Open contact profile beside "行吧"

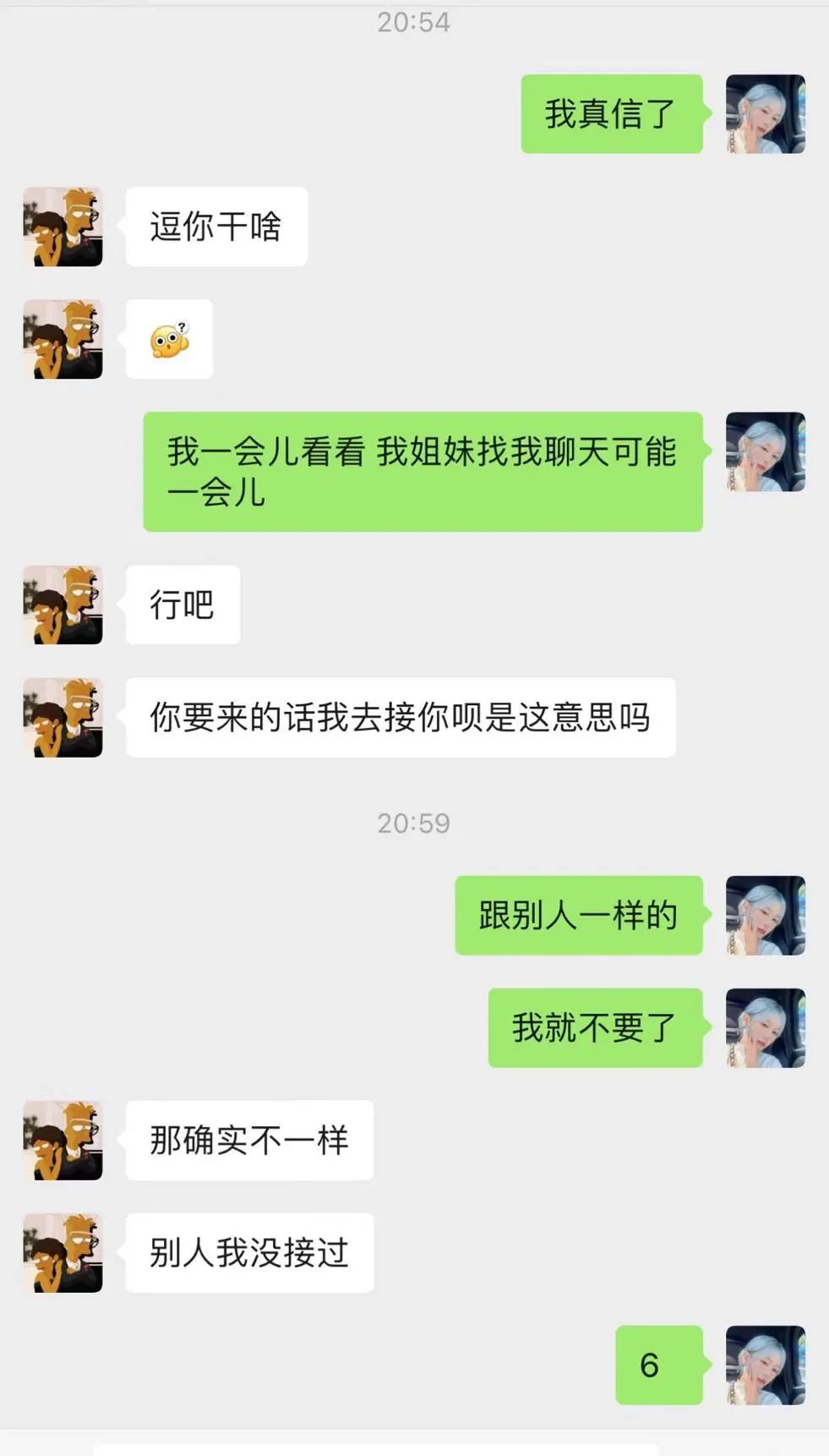tap(63, 605)
